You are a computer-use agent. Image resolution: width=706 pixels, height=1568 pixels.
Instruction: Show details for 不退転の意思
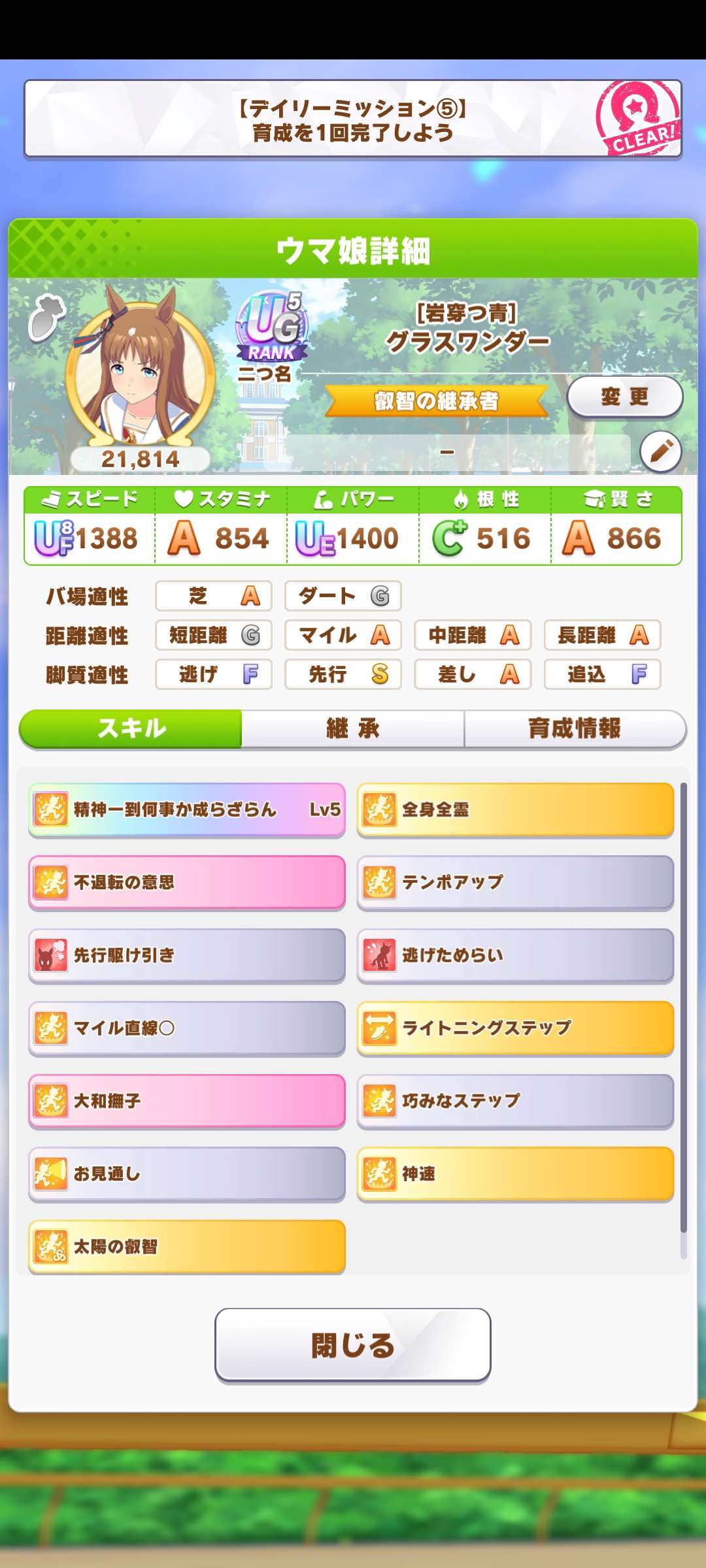187,883
